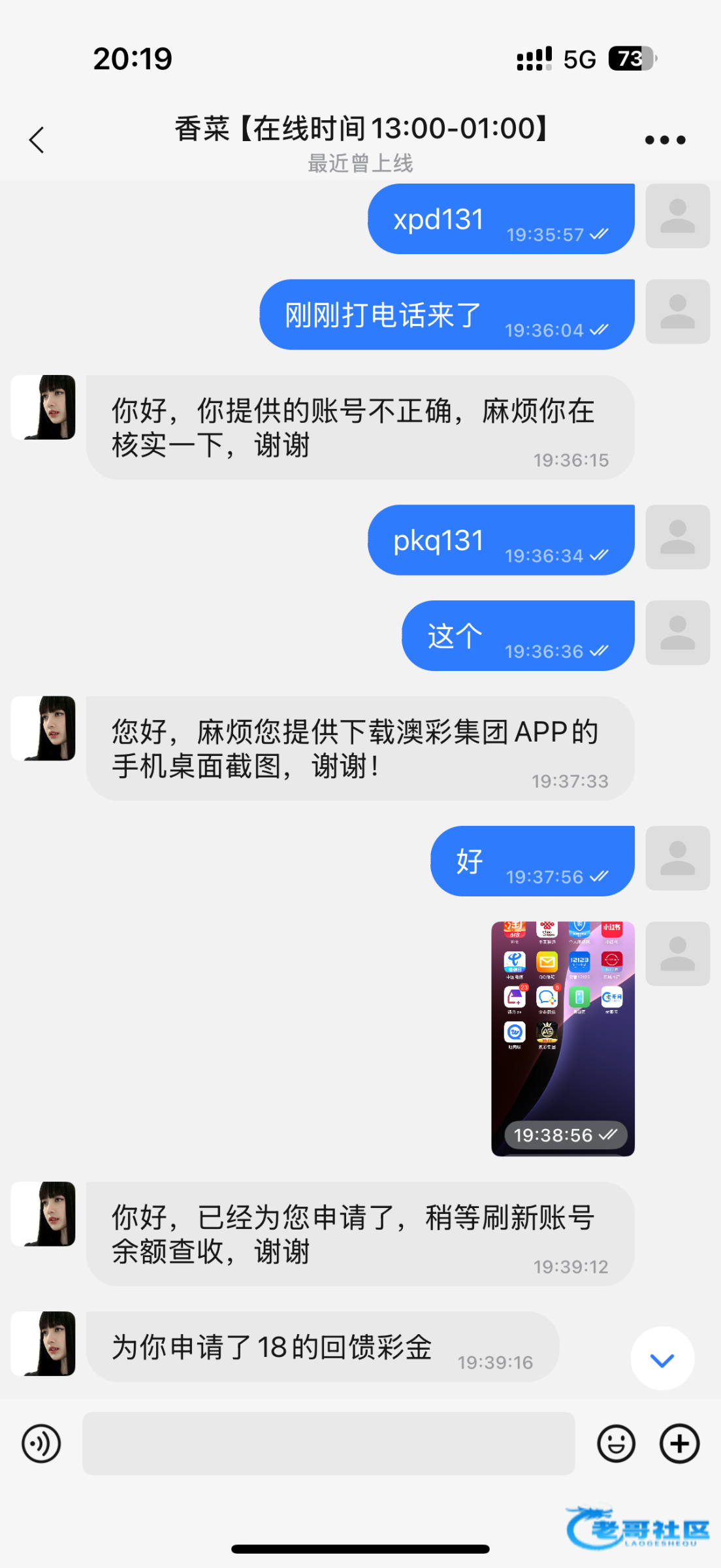Go back from the 香菜 chat
The height and width of the screenshot is (1568, 721).
(x=37, y=140)
